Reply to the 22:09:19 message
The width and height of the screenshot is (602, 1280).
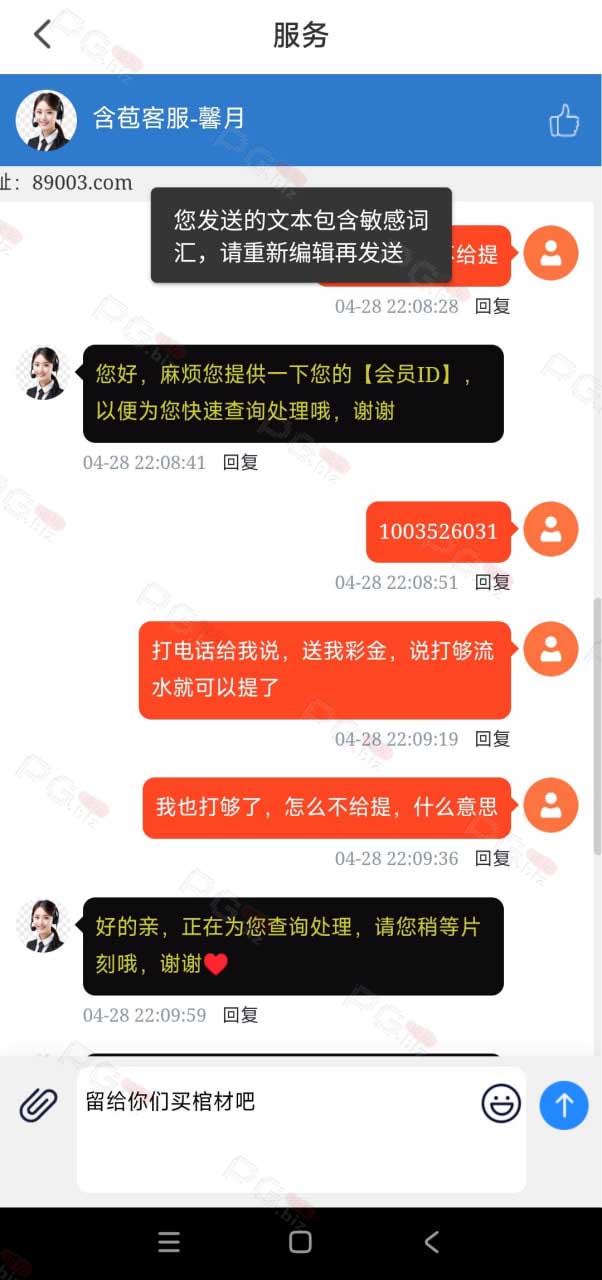[x=493, y=739]
